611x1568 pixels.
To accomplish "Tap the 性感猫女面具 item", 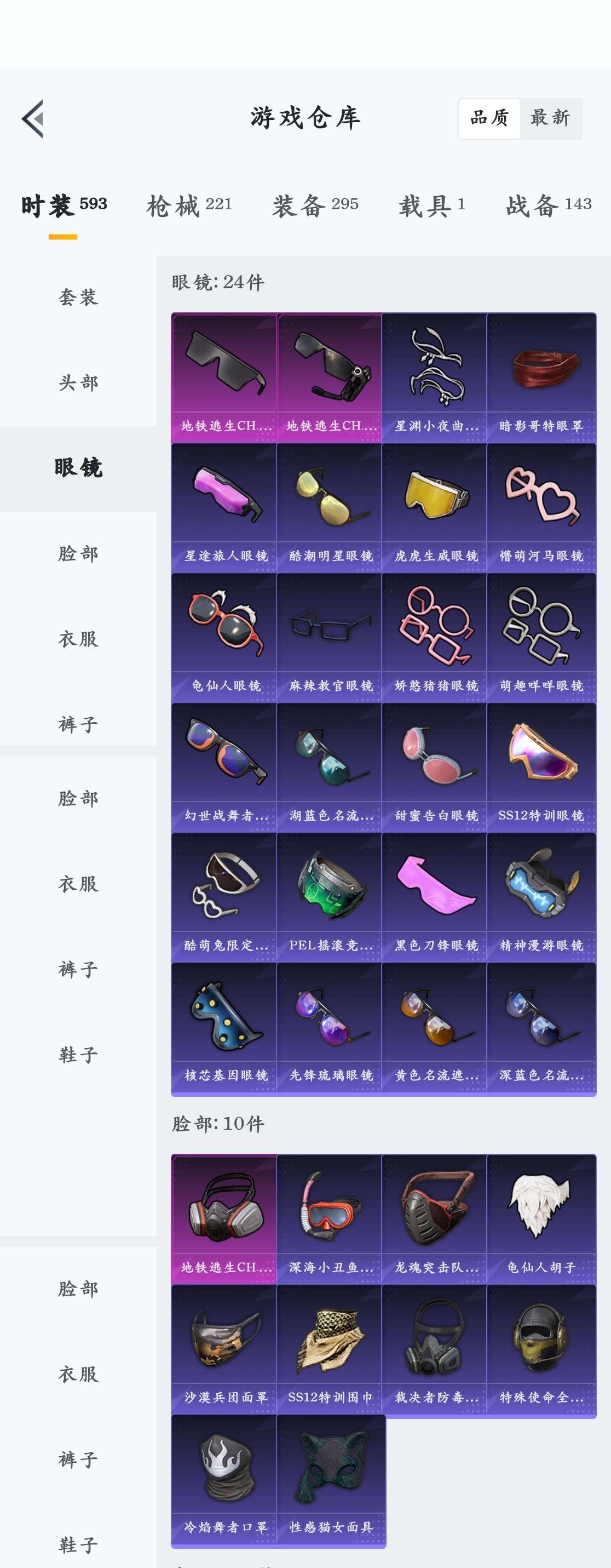I will click(x=331, y=1479).
